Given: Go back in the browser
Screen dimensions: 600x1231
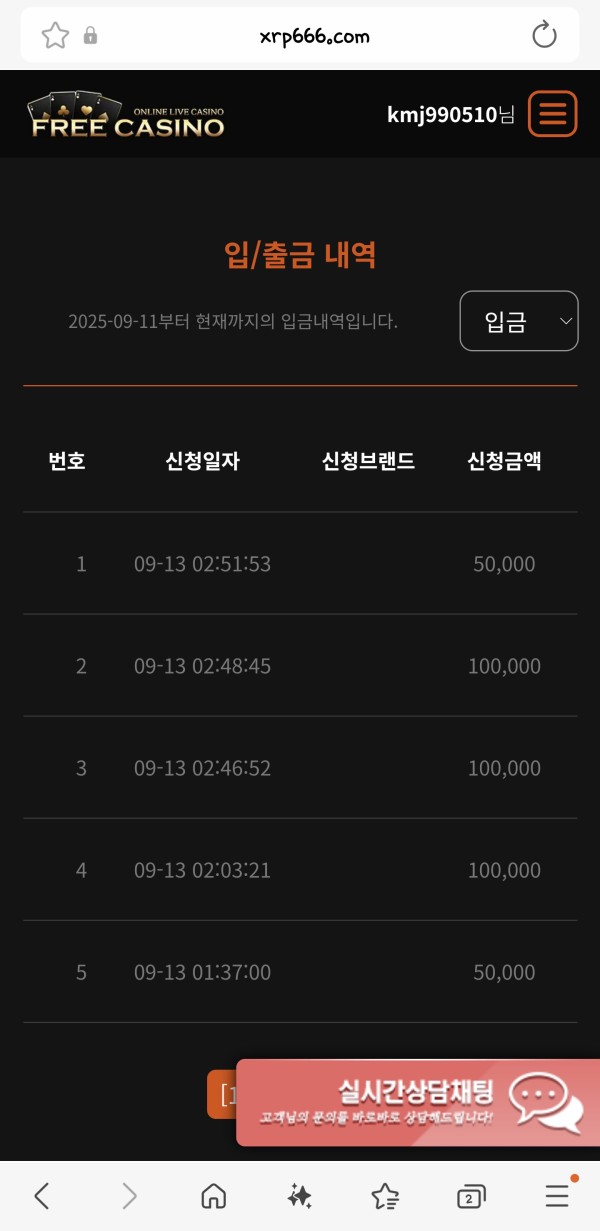Looking at the screenshot, I should pyautogui.click(x=41, y=1195).
